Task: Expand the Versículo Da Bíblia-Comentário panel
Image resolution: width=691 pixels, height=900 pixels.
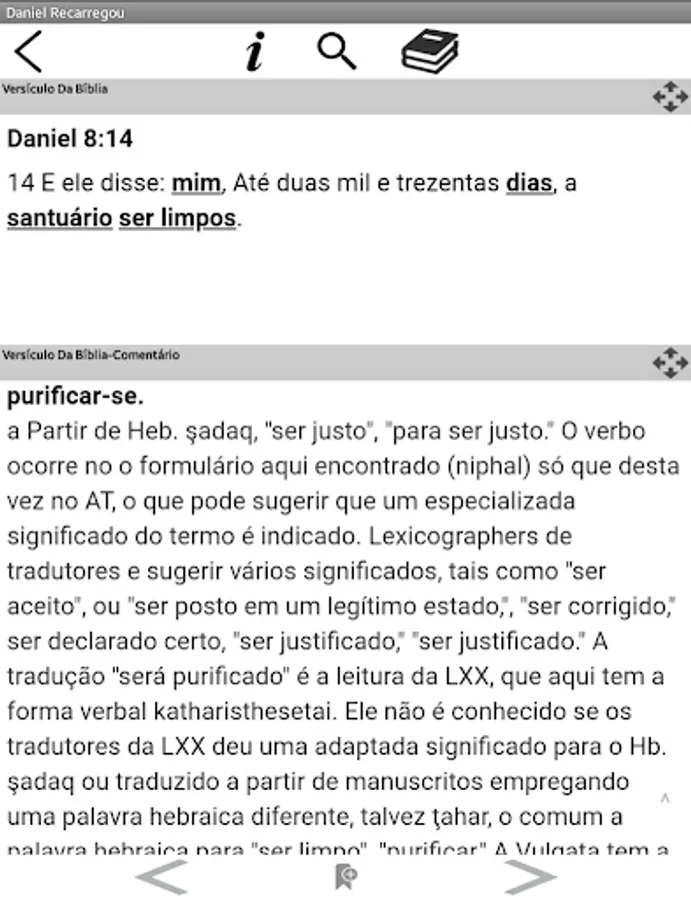Action: coord(669,362)
